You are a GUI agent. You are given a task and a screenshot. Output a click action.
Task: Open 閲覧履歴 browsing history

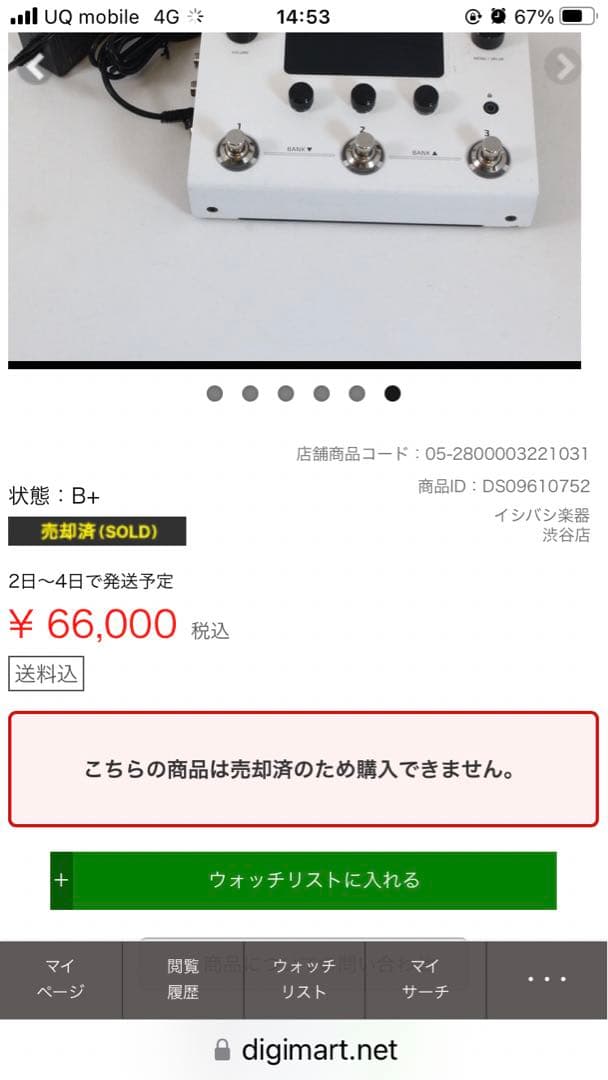pyautogui.click(x=182, y=979)
